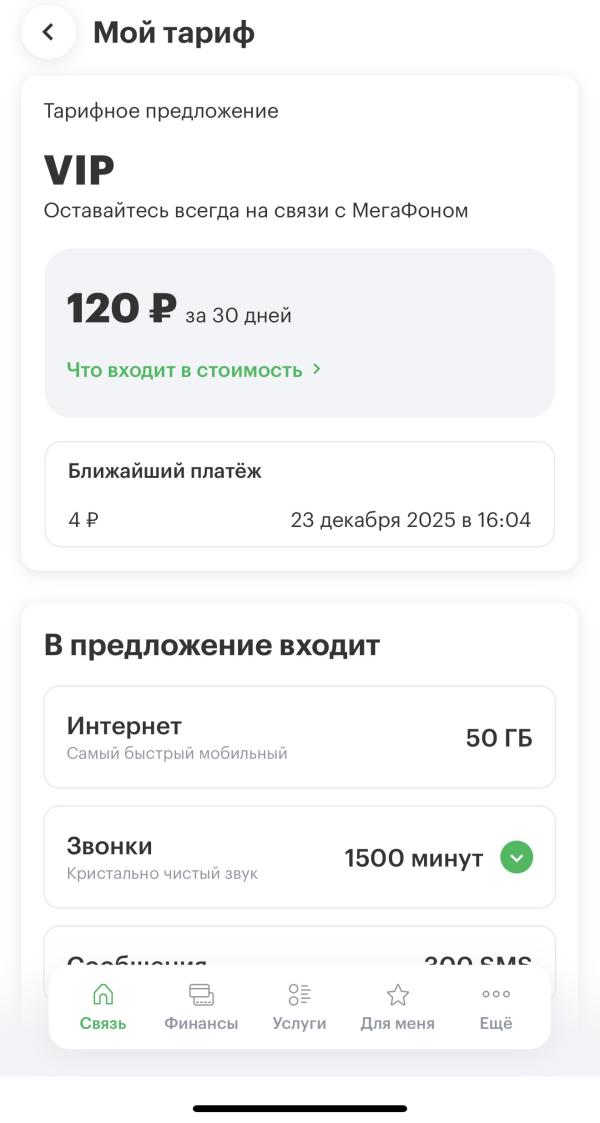Expand the Звонки 1500 минут details

(516, 858)
